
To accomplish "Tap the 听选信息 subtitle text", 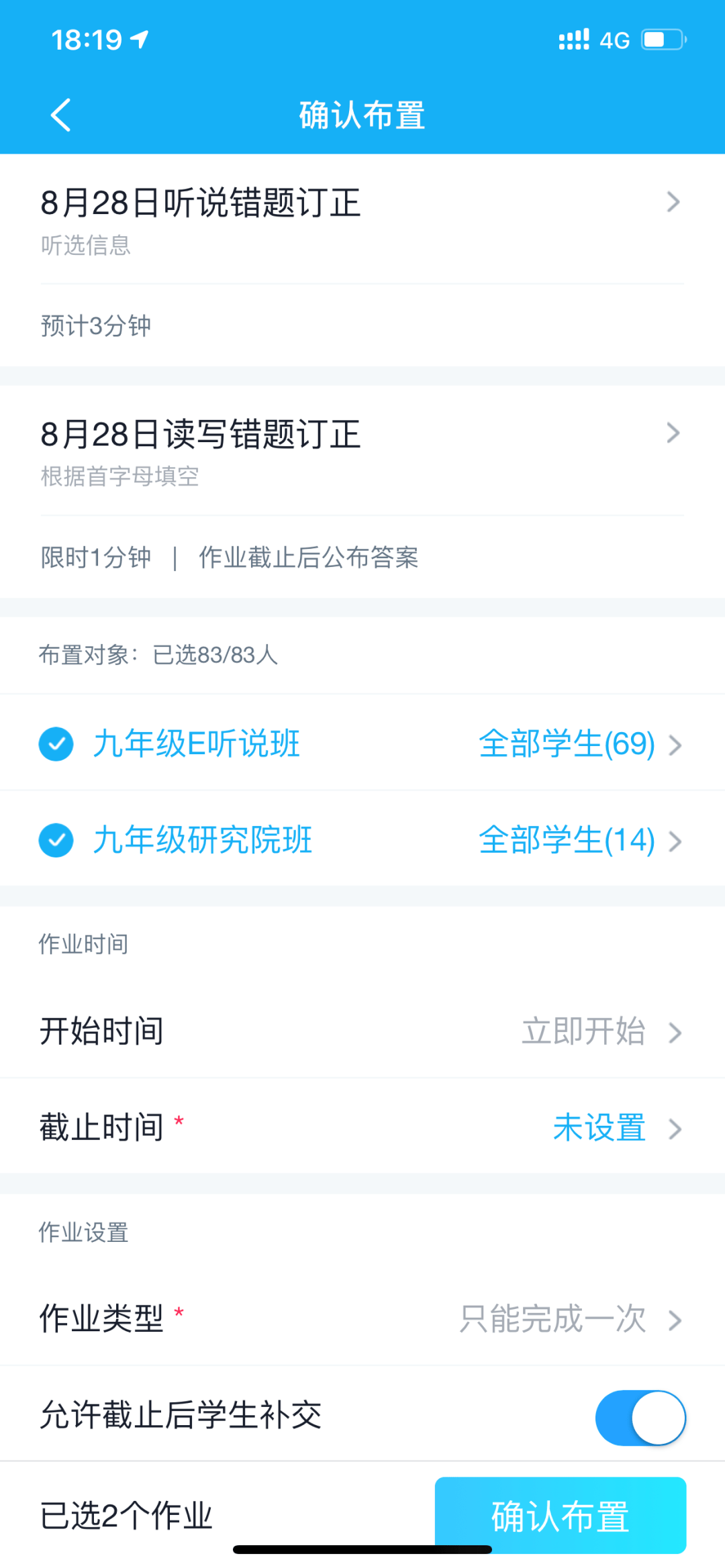I will pos(86,246).
